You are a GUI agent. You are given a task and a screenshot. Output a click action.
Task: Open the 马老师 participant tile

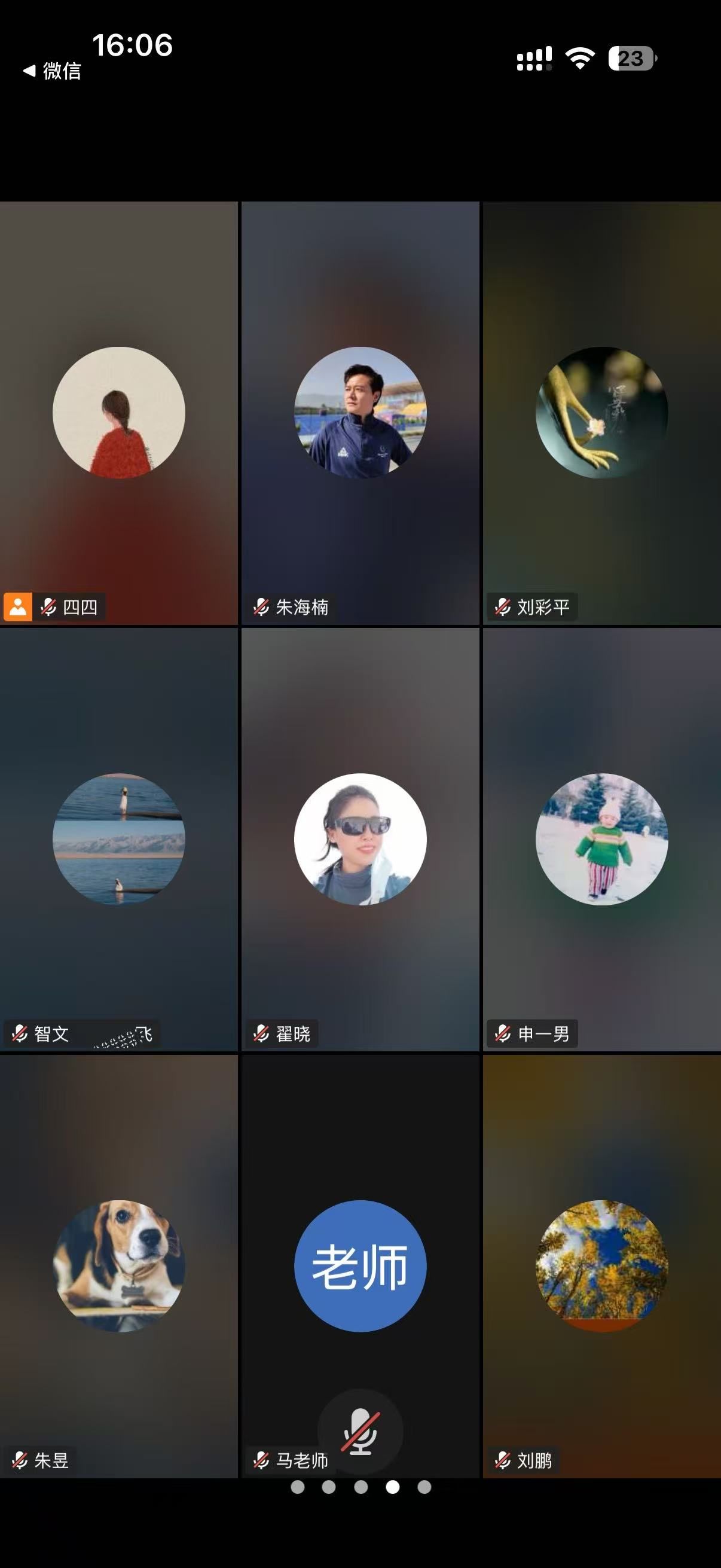point(360,1265)
